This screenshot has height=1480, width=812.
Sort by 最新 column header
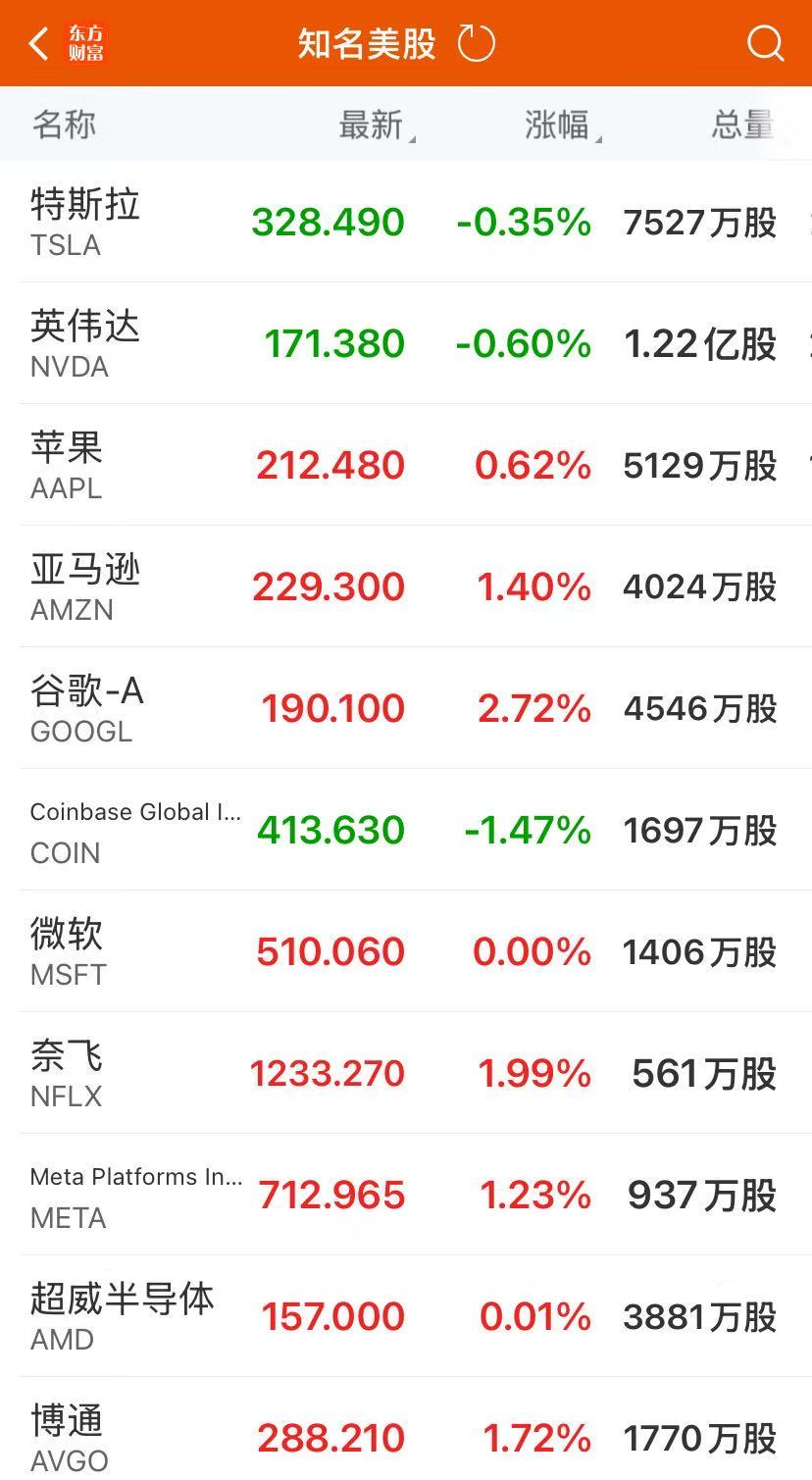click(376, 126)
